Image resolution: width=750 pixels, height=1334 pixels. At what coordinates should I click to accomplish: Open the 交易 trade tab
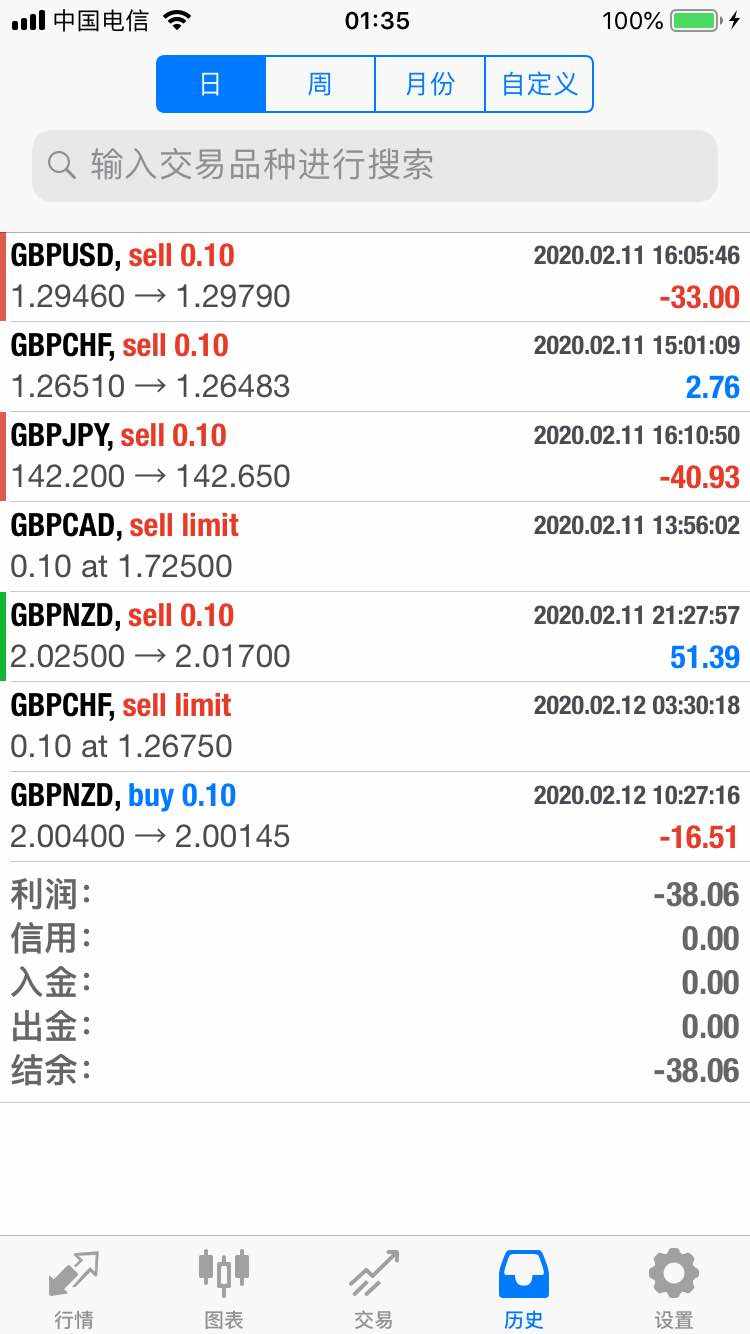tap(374, 1288)
